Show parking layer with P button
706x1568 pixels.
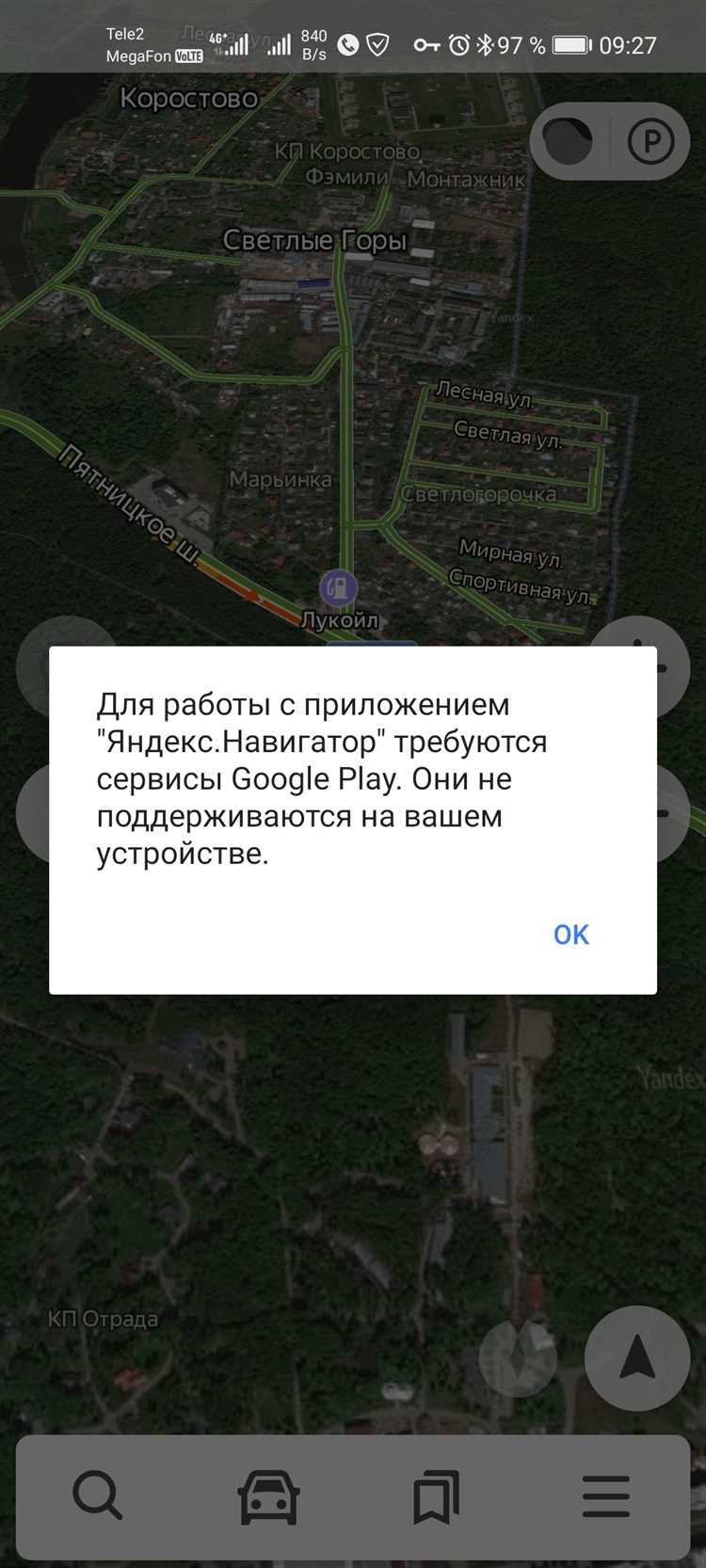[650, 142]
